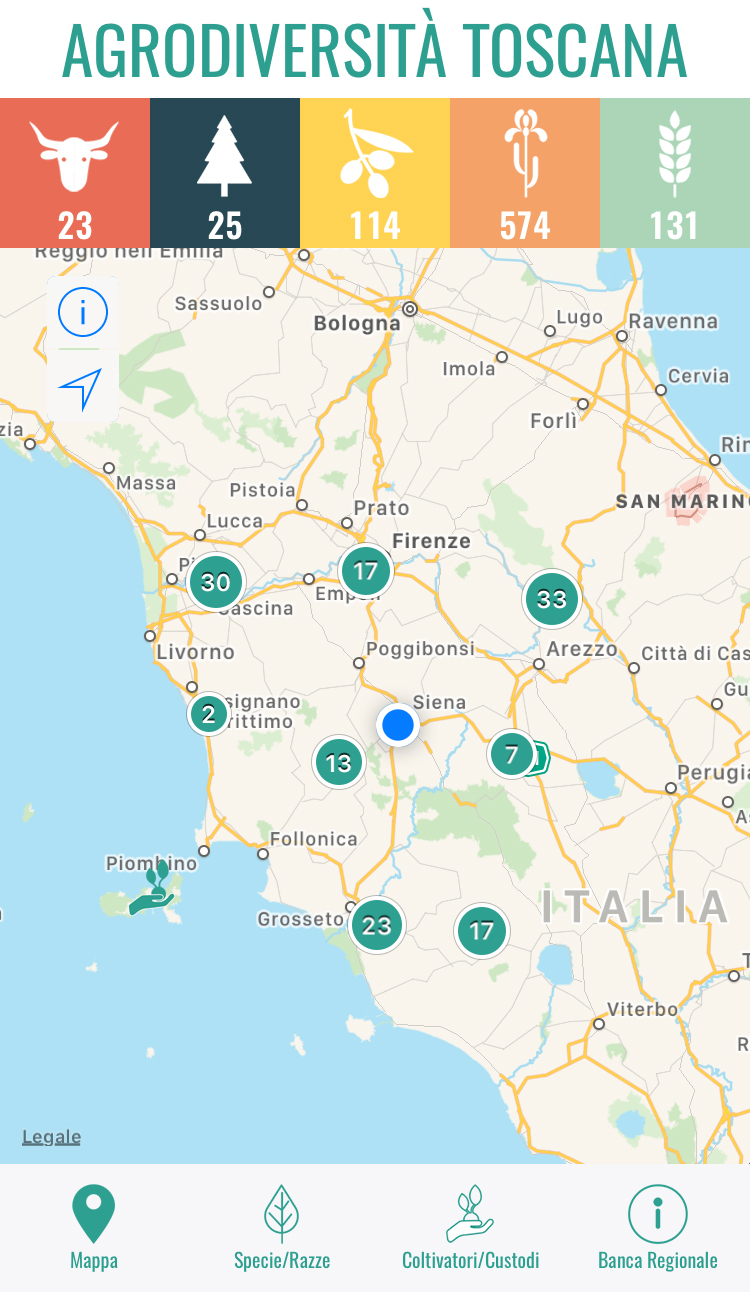
Task: Open the cluster marker showing 2
Action: pyautogui.click(x=208, y=714)
